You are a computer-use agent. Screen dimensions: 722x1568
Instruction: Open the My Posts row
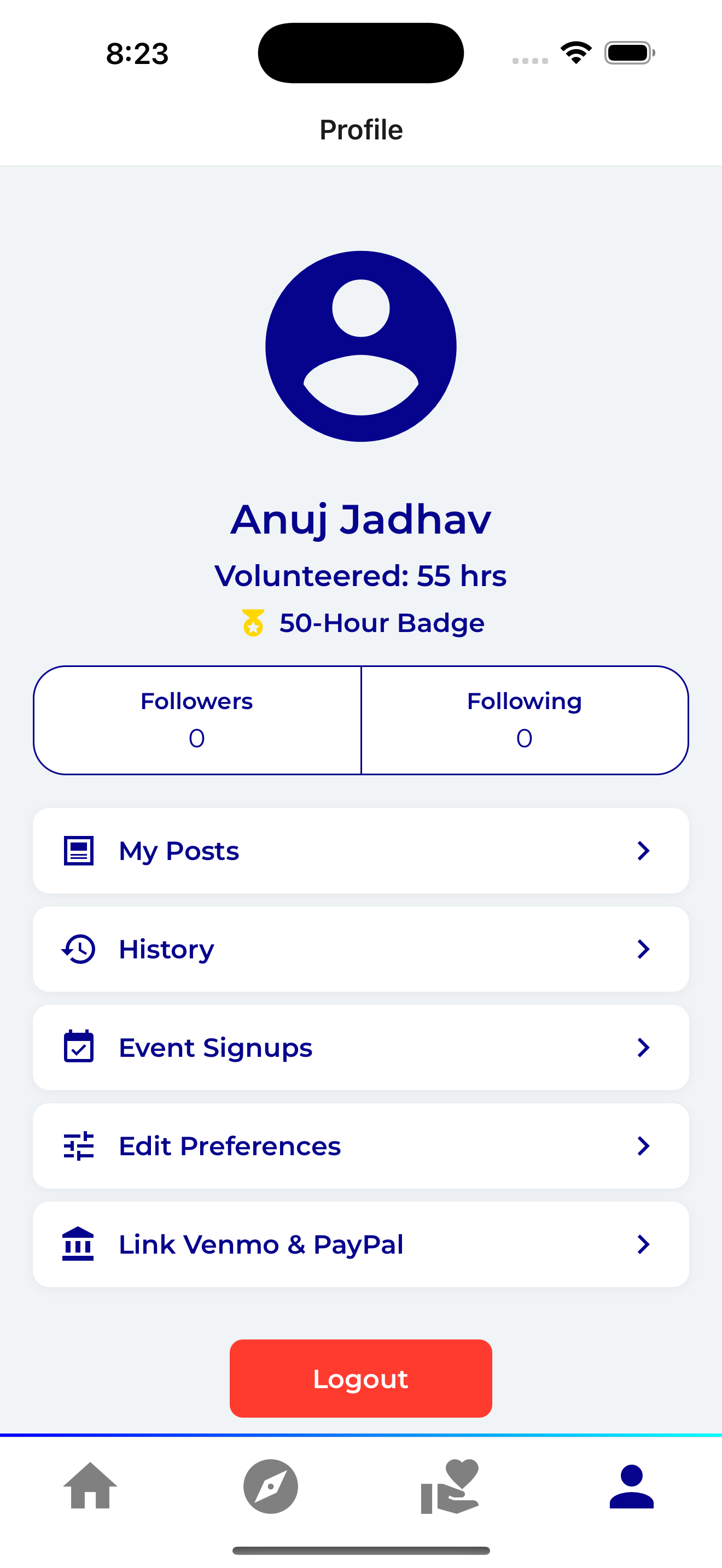[x=360, y=850]
